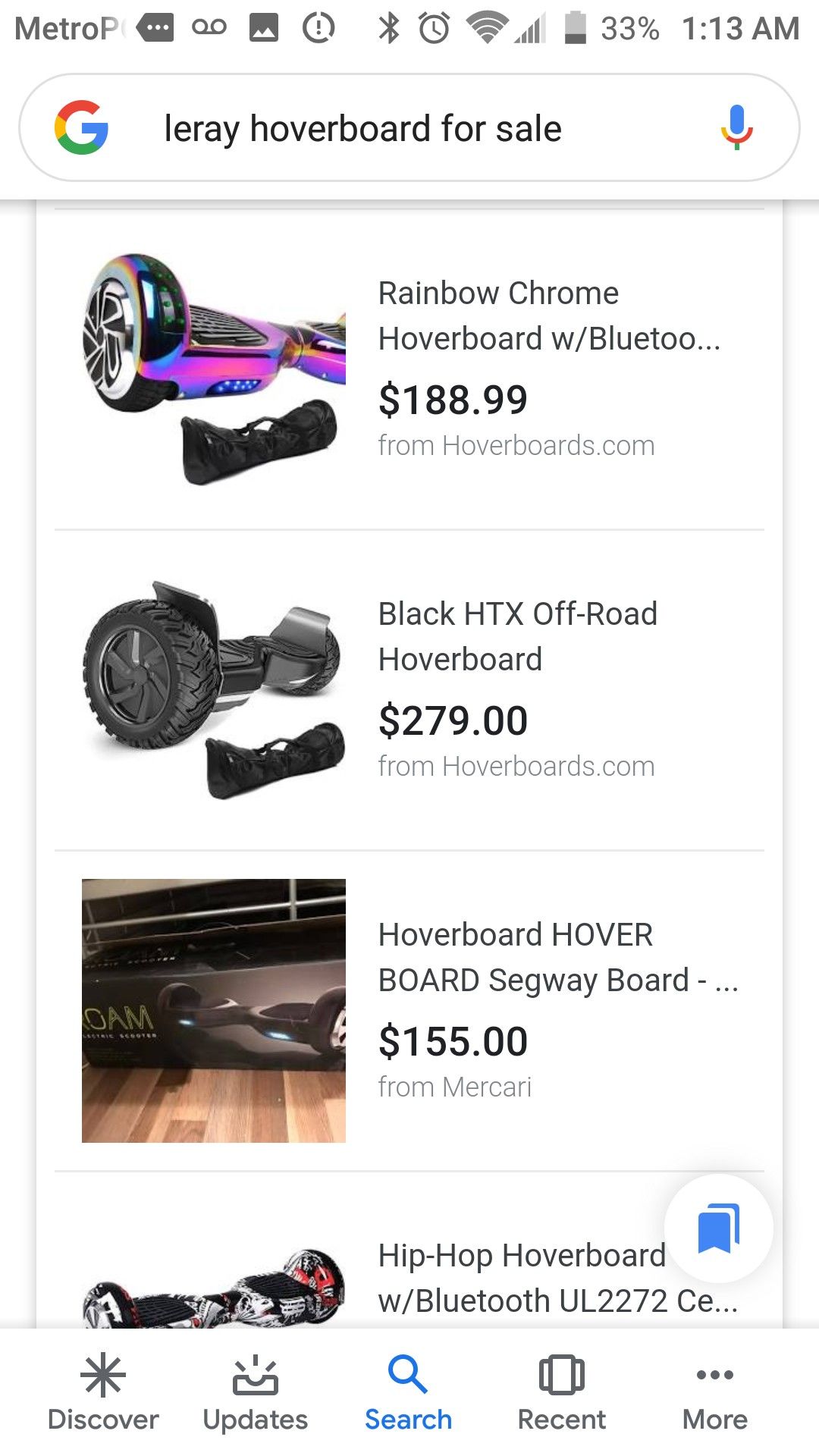Tap the Google logo in search bar
Image resolution: width=819 pixels, height=1456 pixels.
tap(81, 127)
